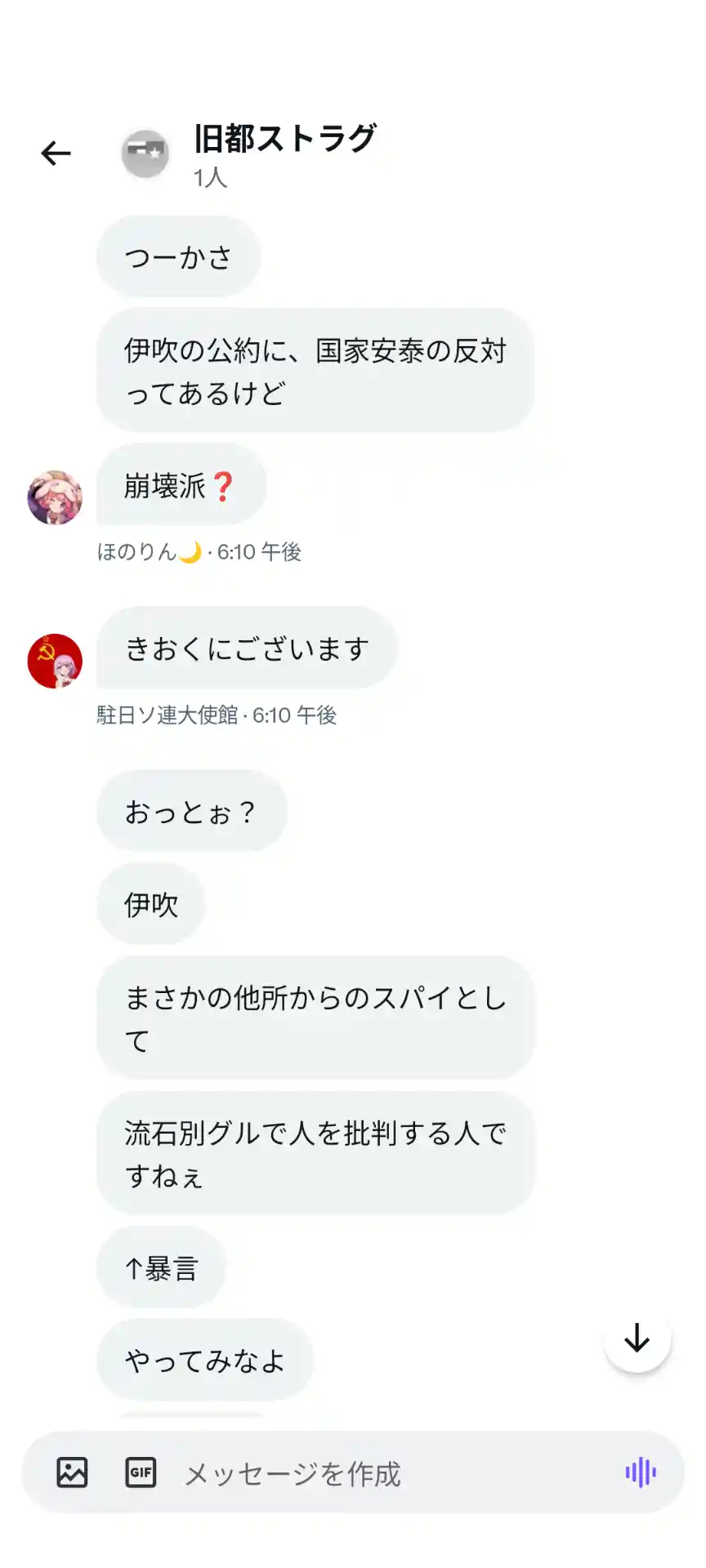The width and height of the screenshot is (706, 1568).
Task: Record a voice message
Action: pyautogui.click(x=641, y=1472)
